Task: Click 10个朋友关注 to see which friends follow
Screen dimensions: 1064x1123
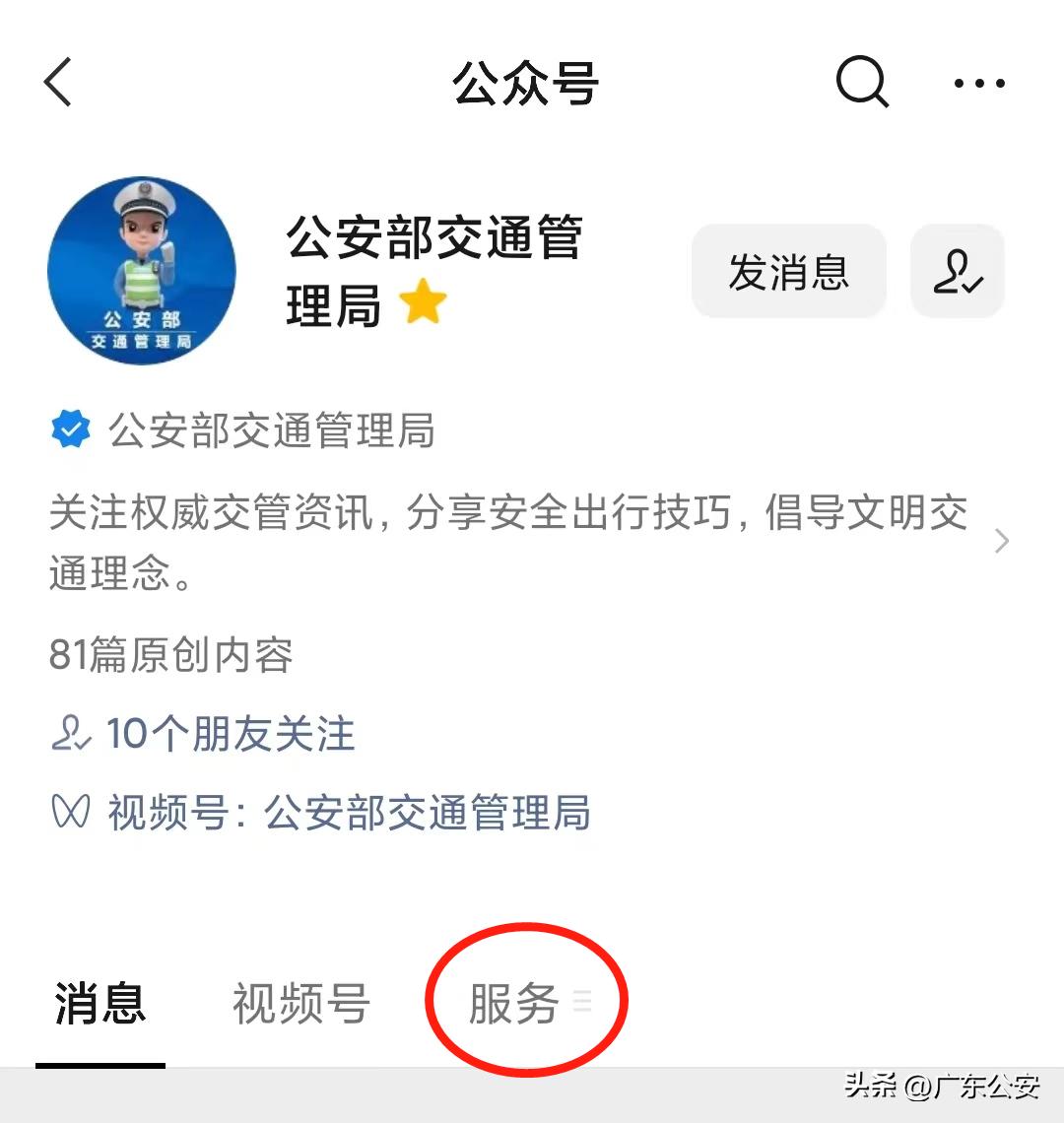Action: 232,734
